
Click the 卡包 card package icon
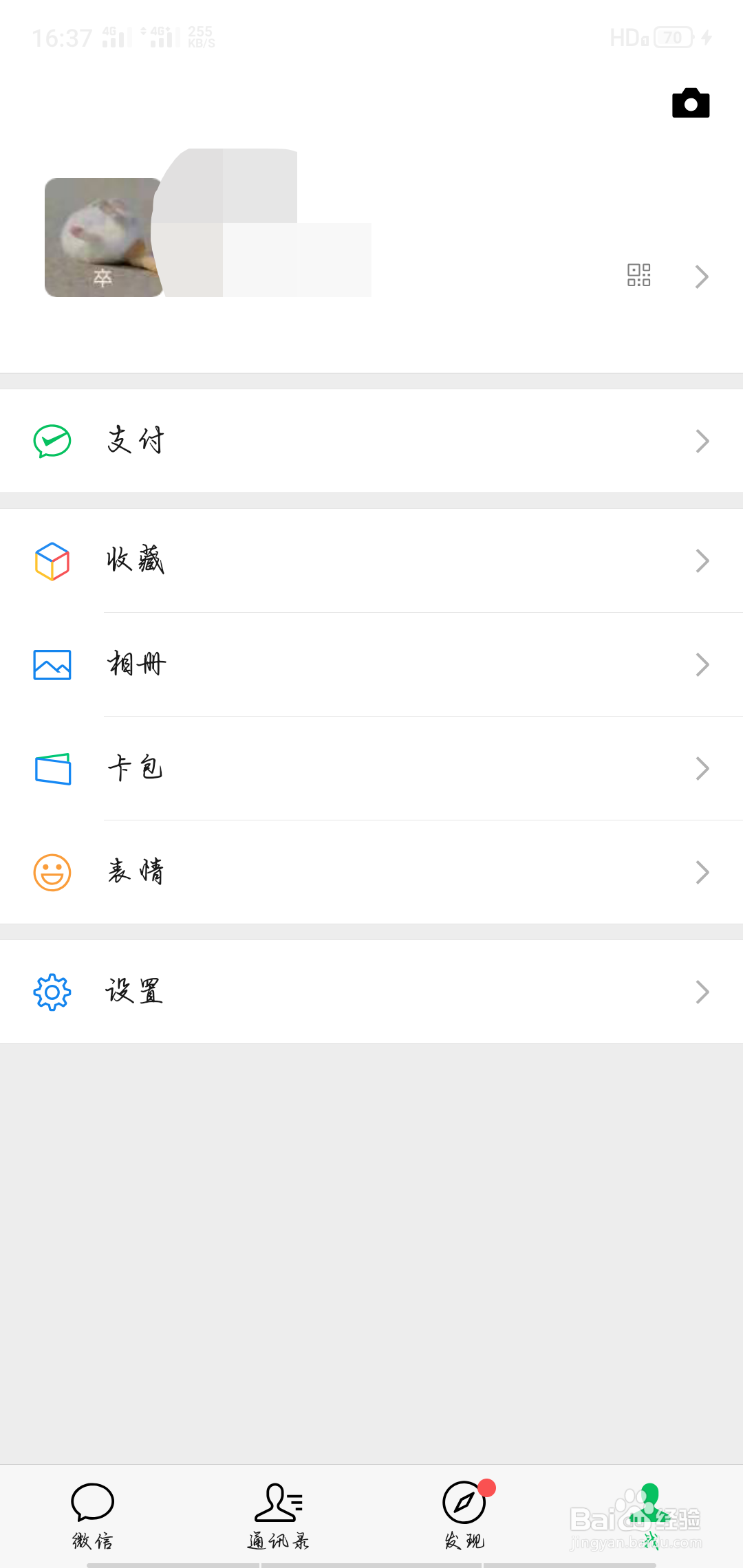(52, 768)
